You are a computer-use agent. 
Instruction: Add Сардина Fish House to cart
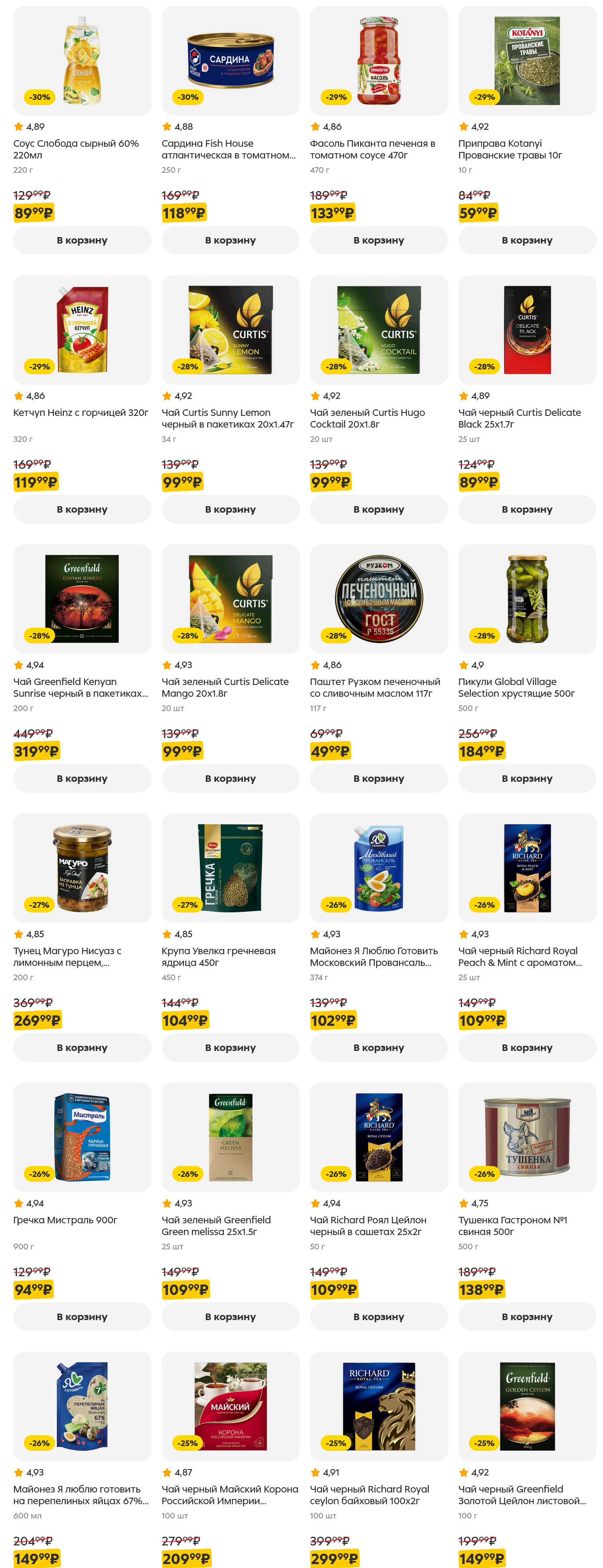pyautogui.click(x=230, y=240)
